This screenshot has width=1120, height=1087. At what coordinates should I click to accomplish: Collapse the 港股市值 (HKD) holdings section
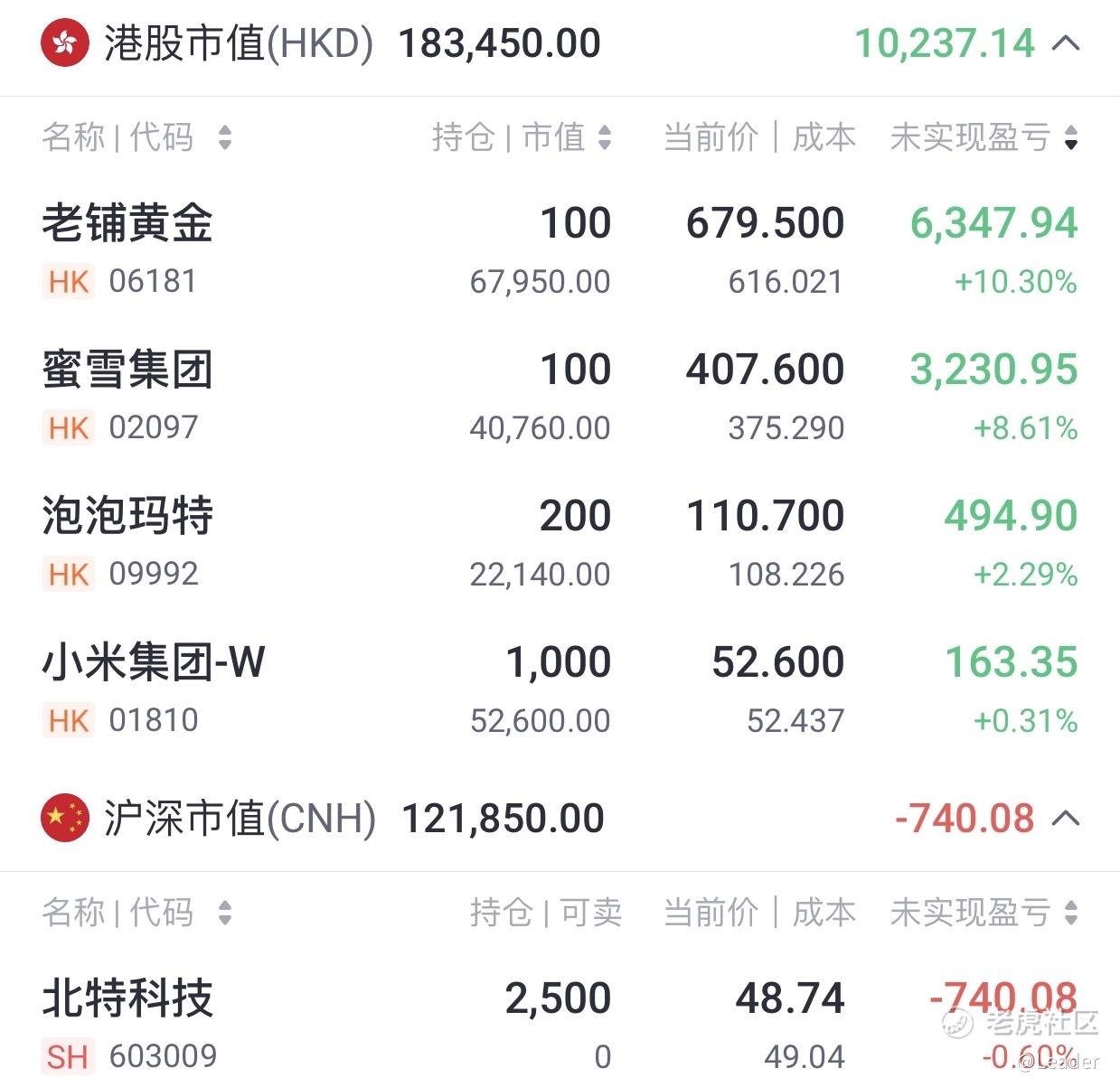click(x=1067, y=43)
